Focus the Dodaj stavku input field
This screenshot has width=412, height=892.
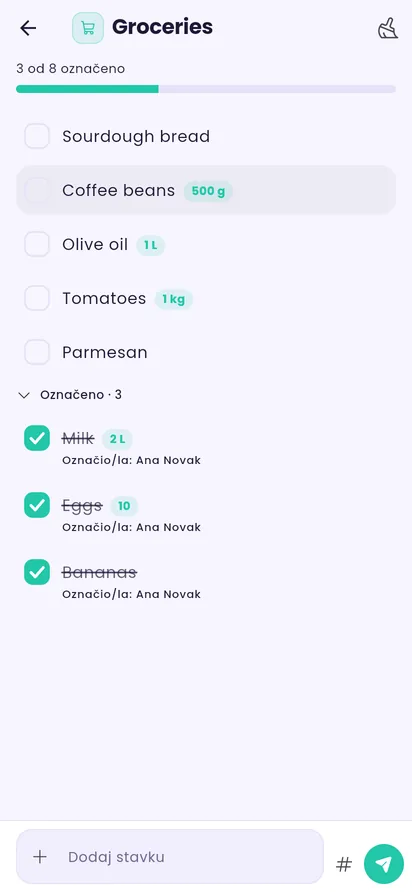click(x=170, y=857)
